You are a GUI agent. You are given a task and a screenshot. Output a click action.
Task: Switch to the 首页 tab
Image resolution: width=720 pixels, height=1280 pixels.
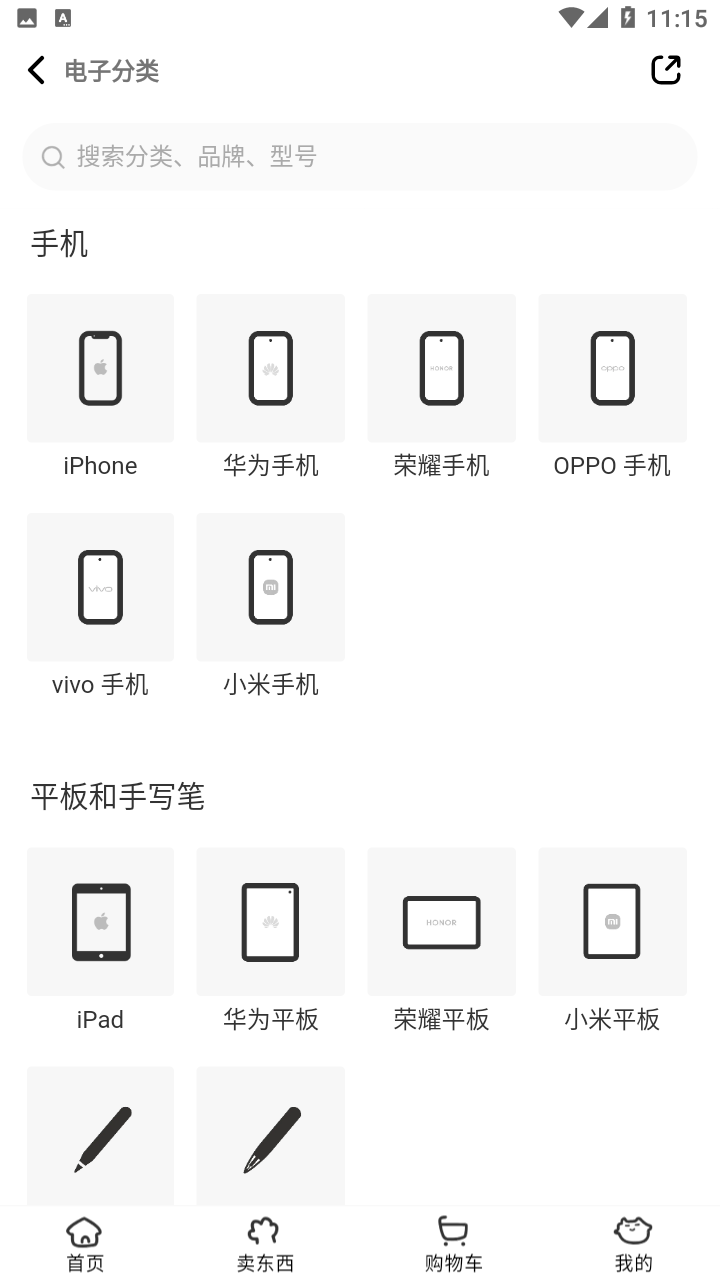click(x=85, y=1244)
